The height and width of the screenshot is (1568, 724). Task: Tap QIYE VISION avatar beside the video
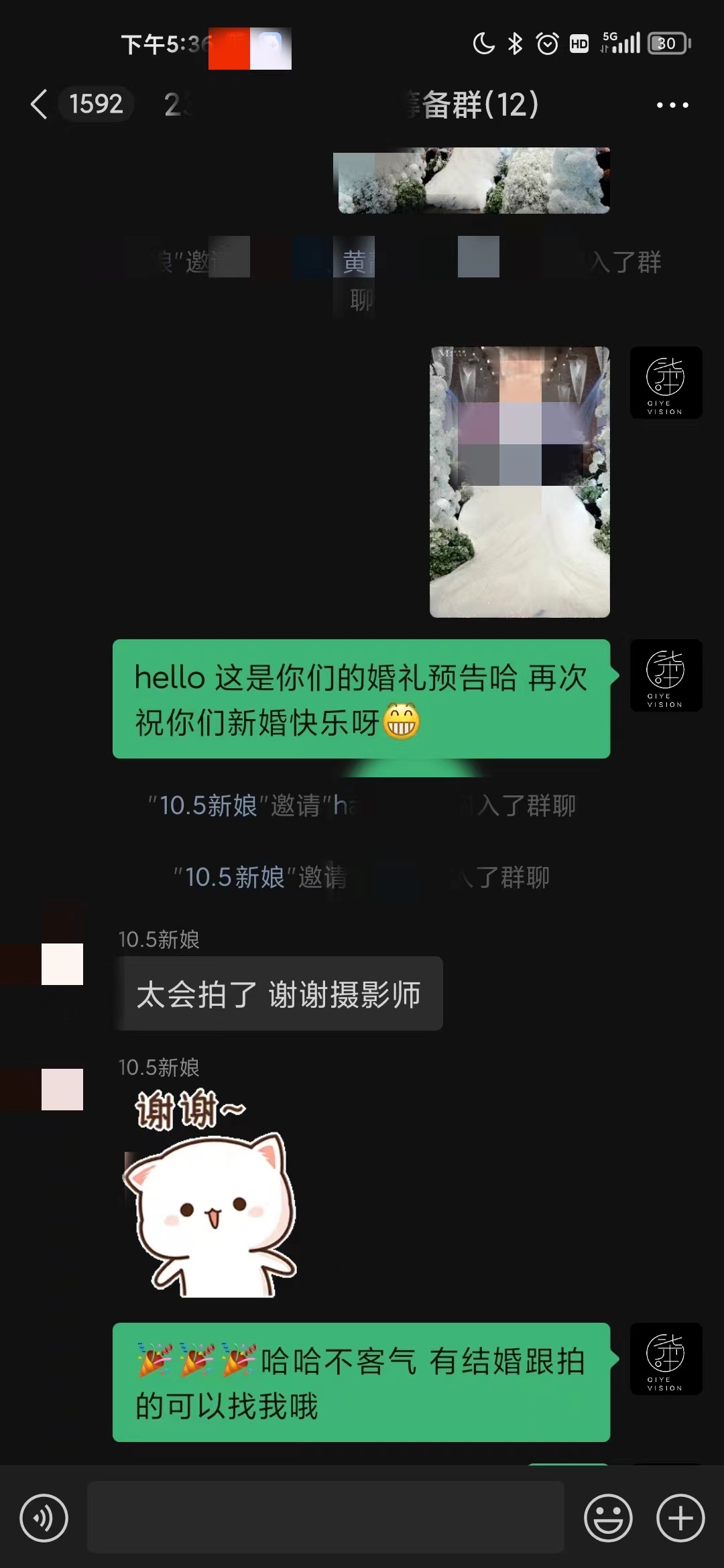click(x=666, y=383)
